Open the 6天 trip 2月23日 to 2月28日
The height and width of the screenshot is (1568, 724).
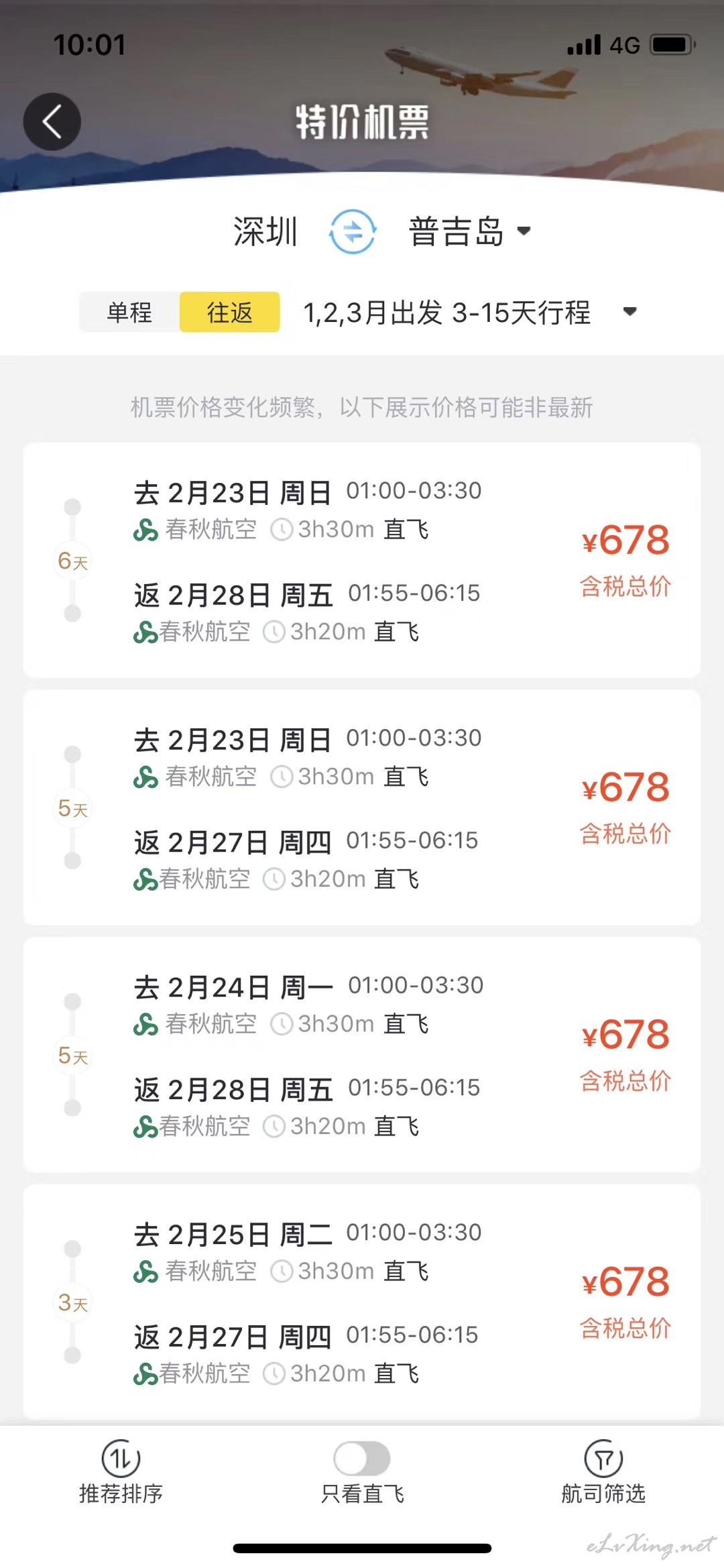pos(362,560)
